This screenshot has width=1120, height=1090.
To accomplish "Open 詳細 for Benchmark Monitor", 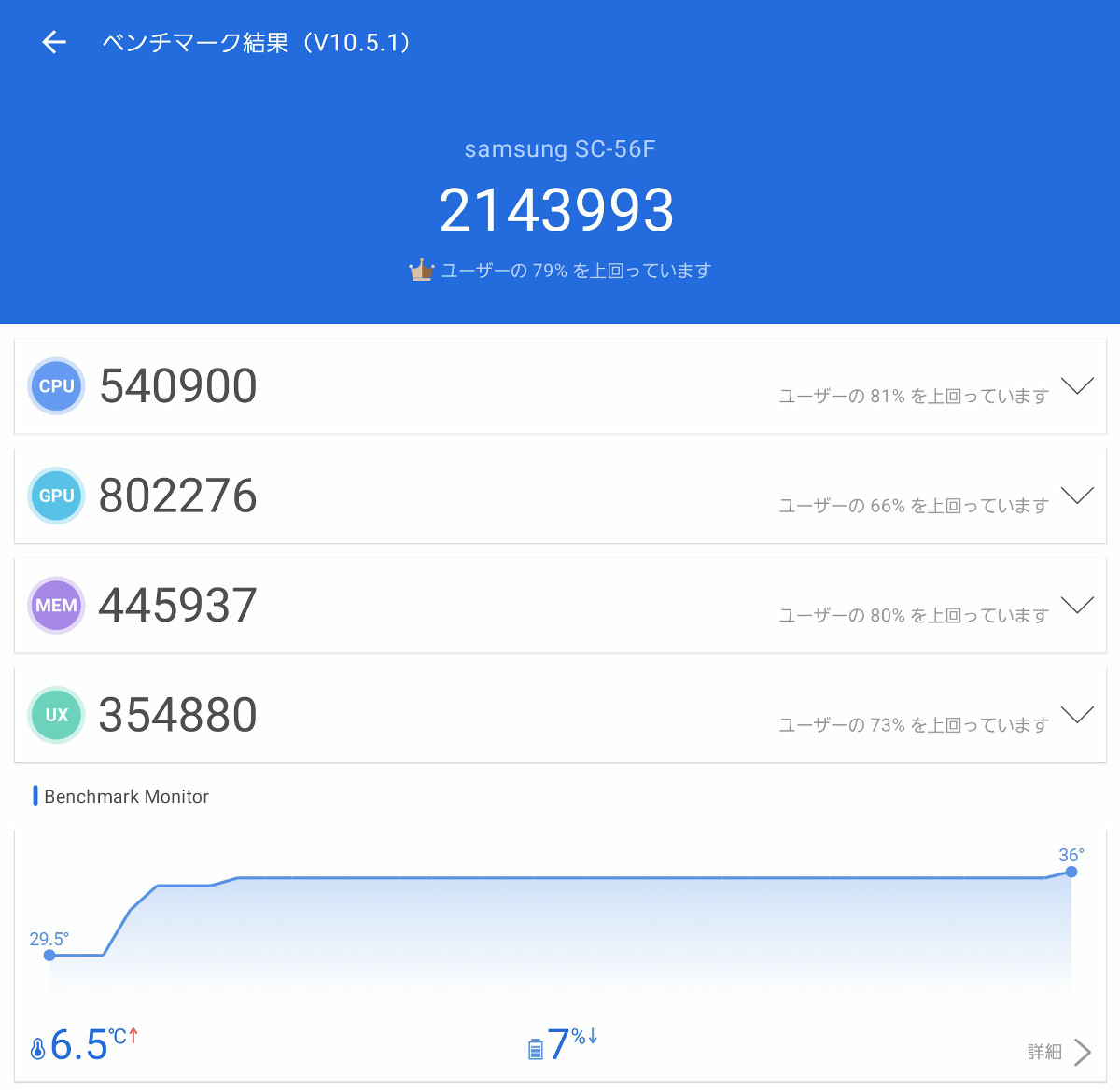I will click(1059, 1052).
